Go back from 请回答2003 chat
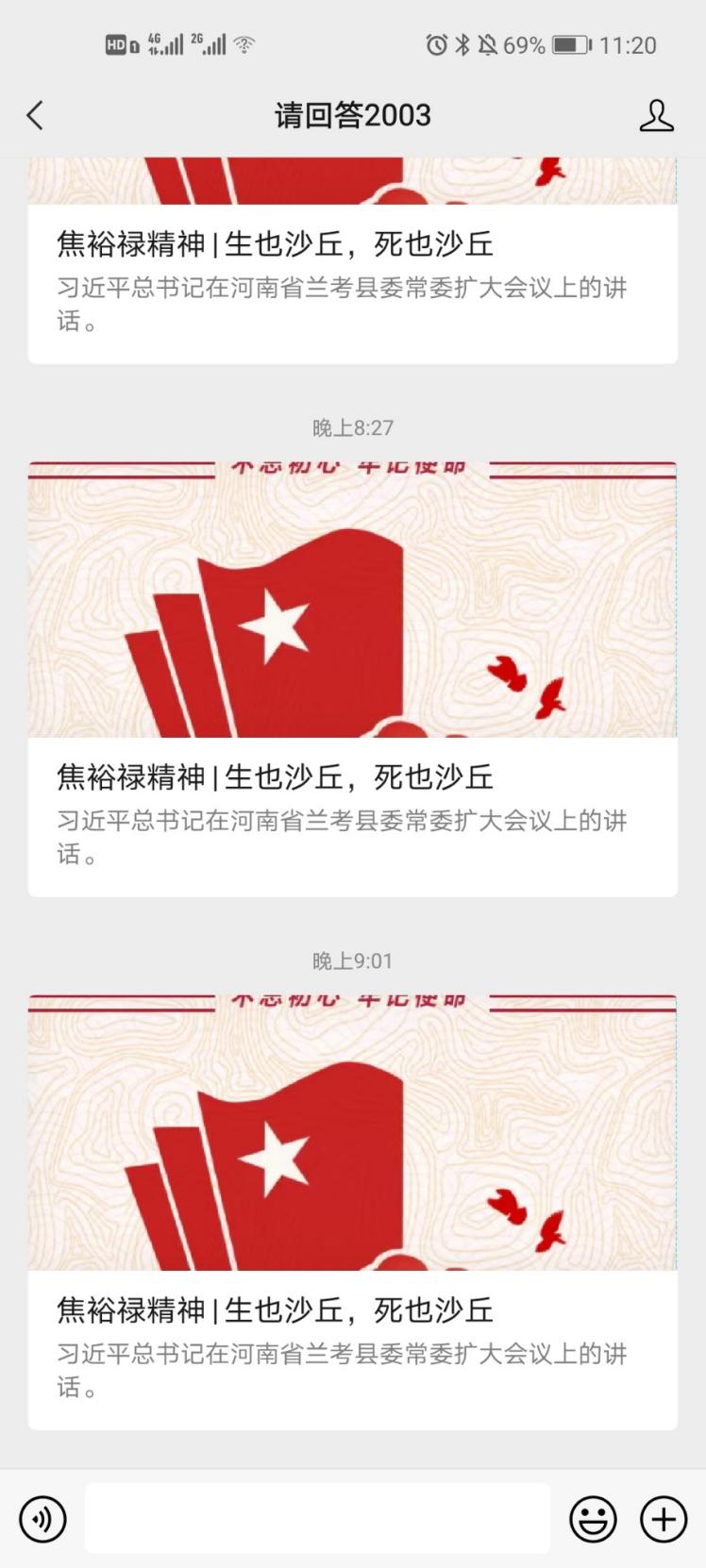The width and height of the screenshot is (706, 1568). click(x=35, y=116)
